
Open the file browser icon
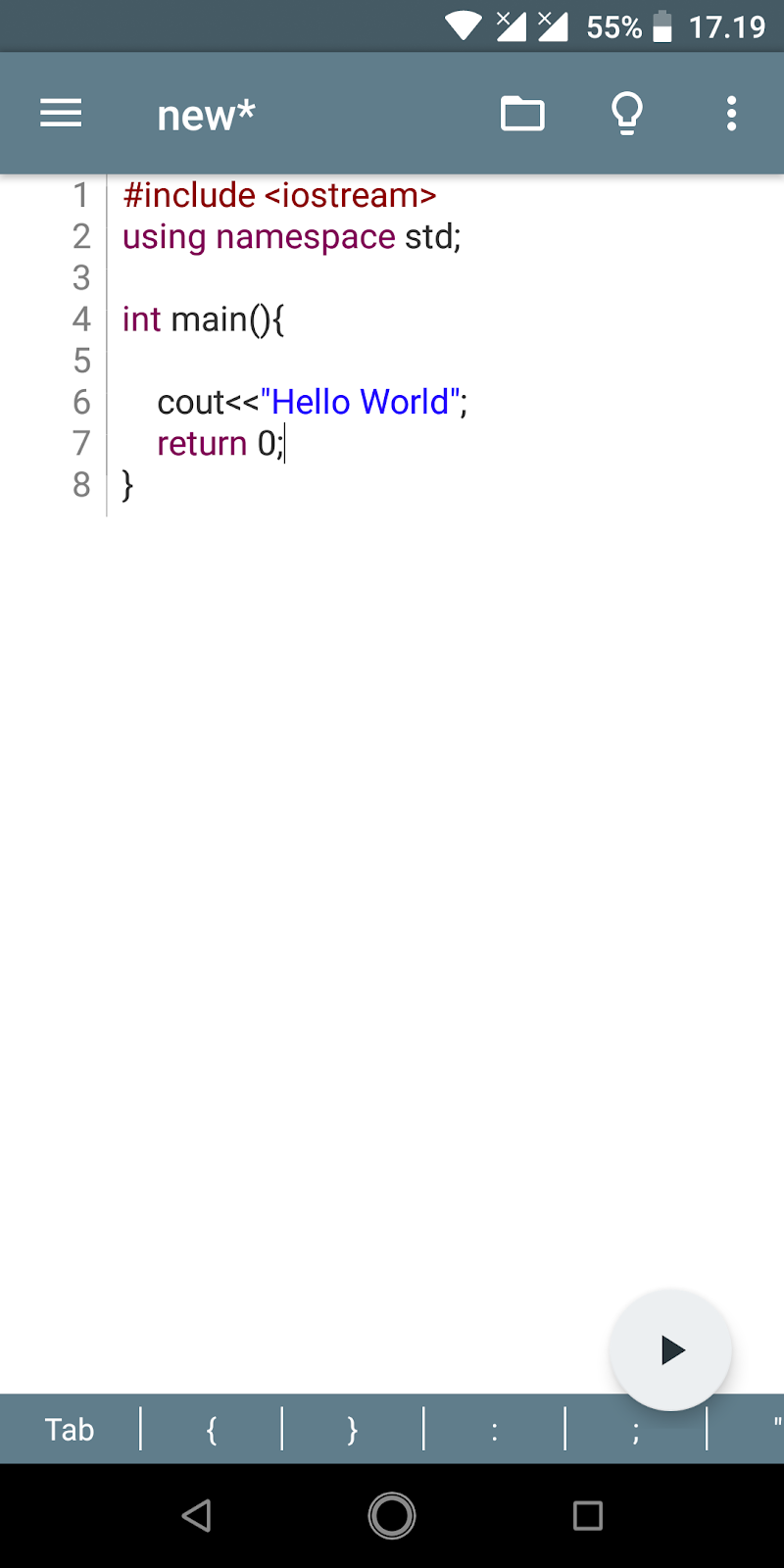pos(522,113)
